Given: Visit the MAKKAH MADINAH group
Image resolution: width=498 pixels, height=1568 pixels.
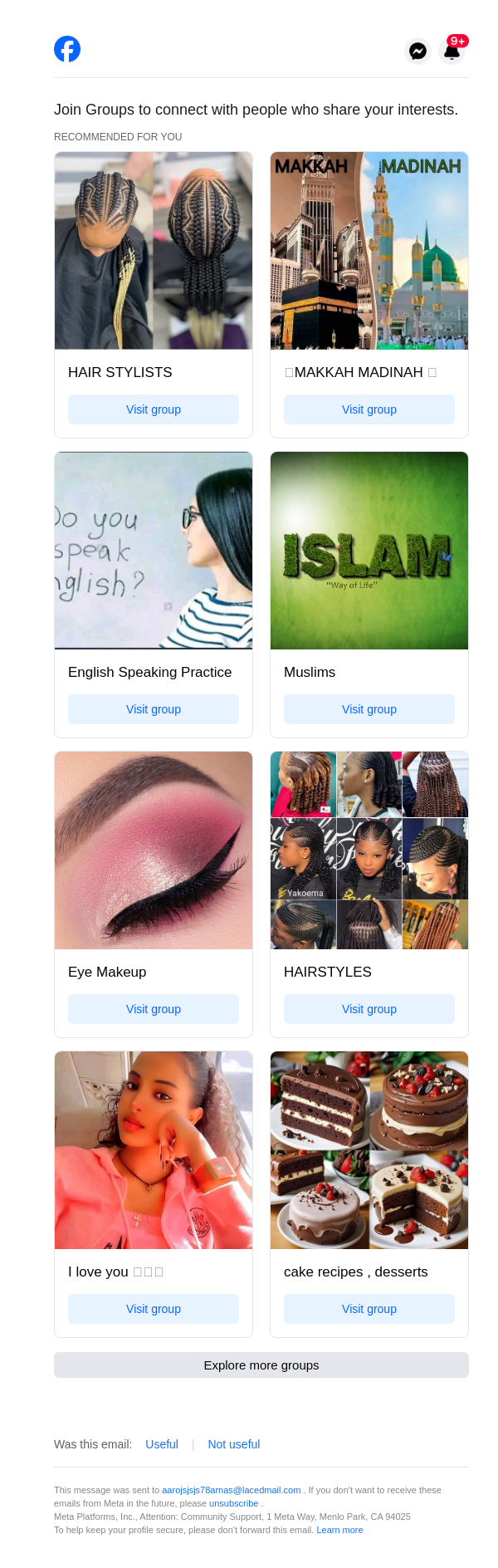Looking at the screenshot, I should [369, 409].
